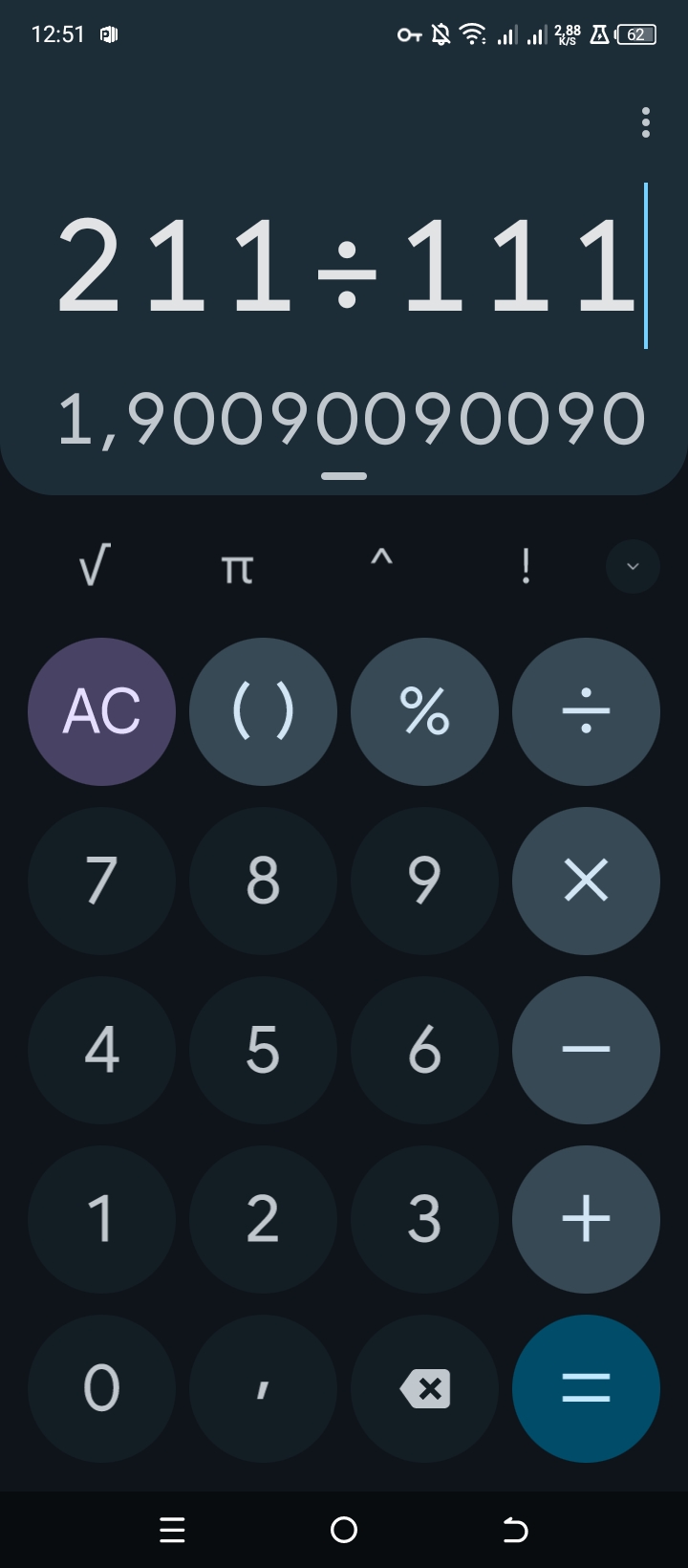Screen dimensions: 688x1568
Task: Delete the last digit with backspace
Action: tap(424, 1388)
